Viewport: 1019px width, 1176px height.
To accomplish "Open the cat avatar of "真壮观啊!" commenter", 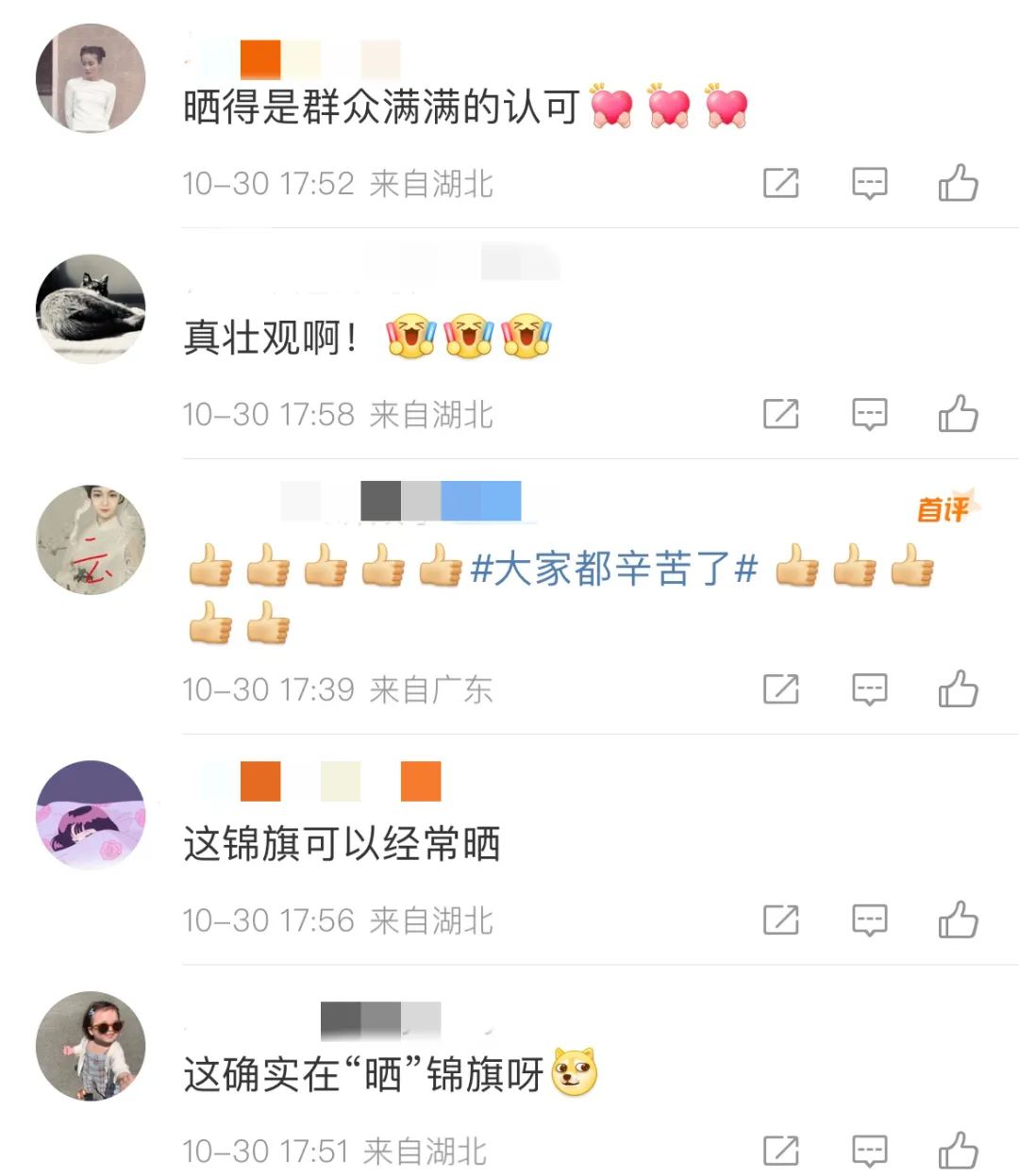I will (x=91, y=308).
